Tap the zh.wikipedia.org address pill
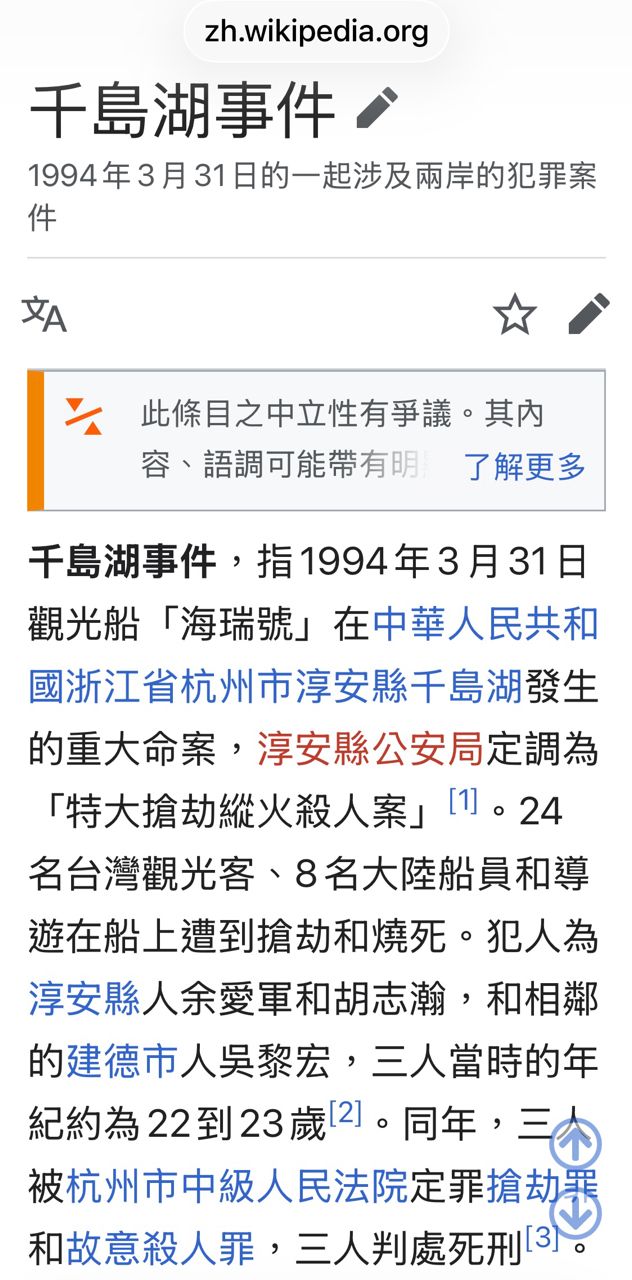The width and height of the screenshot is (632, 1280). click(x=316, y=32)
